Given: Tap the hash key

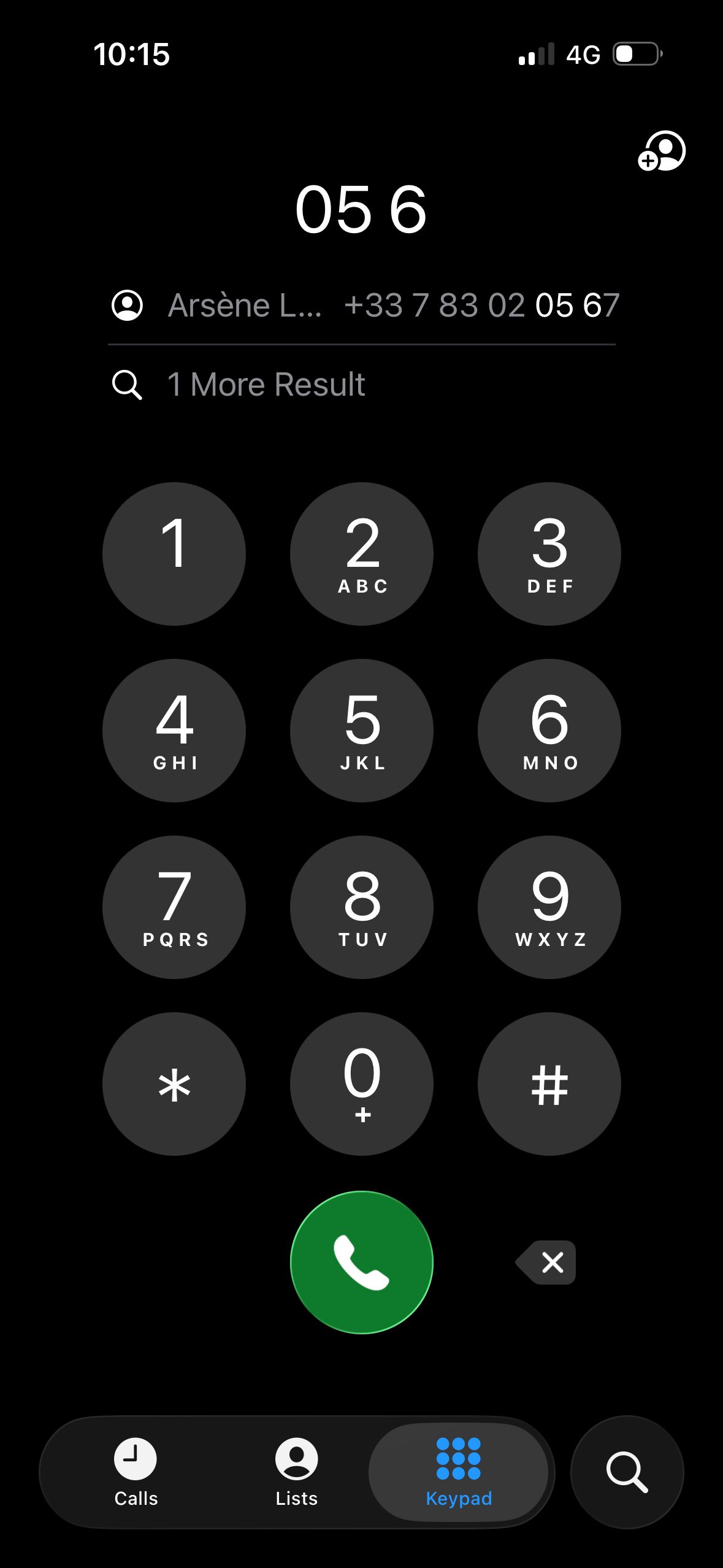Looking at the screenshot, I should click(x=549, y=1083).
